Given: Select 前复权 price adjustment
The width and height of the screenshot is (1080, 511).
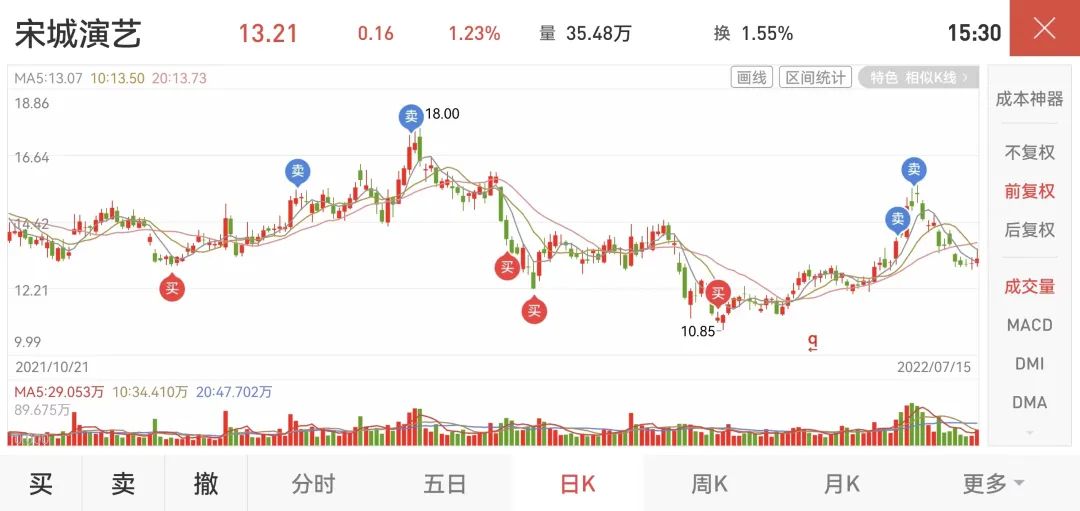Looking at the screenshot, I should click(1029, 191).
